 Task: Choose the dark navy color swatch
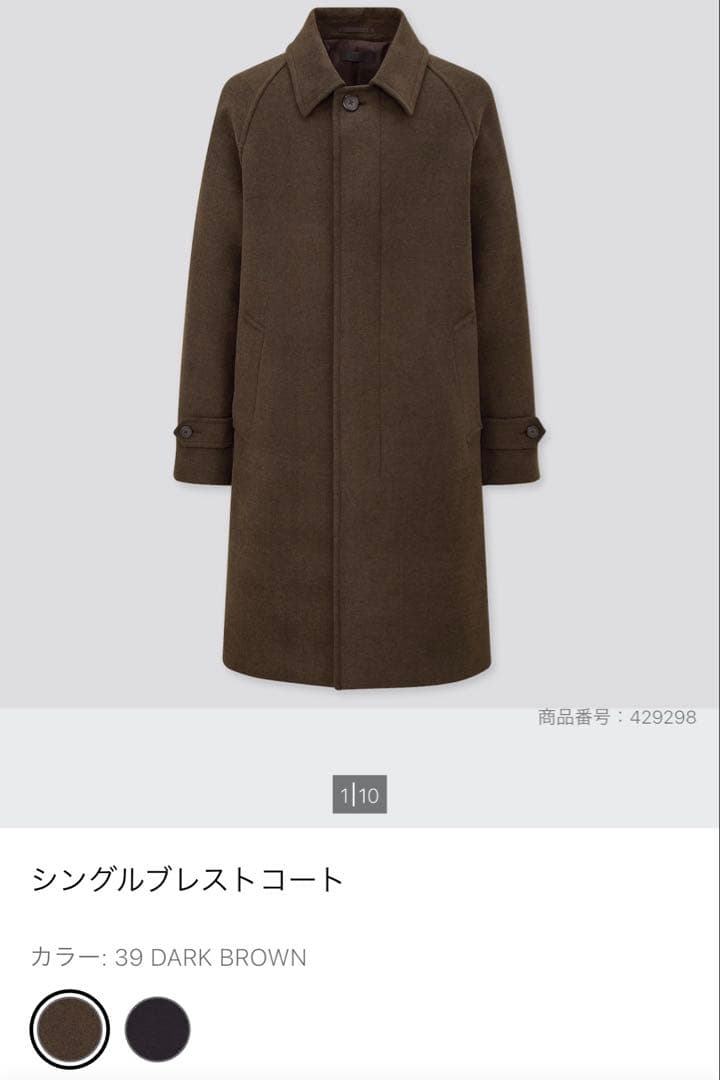(x=157, y=1029)
